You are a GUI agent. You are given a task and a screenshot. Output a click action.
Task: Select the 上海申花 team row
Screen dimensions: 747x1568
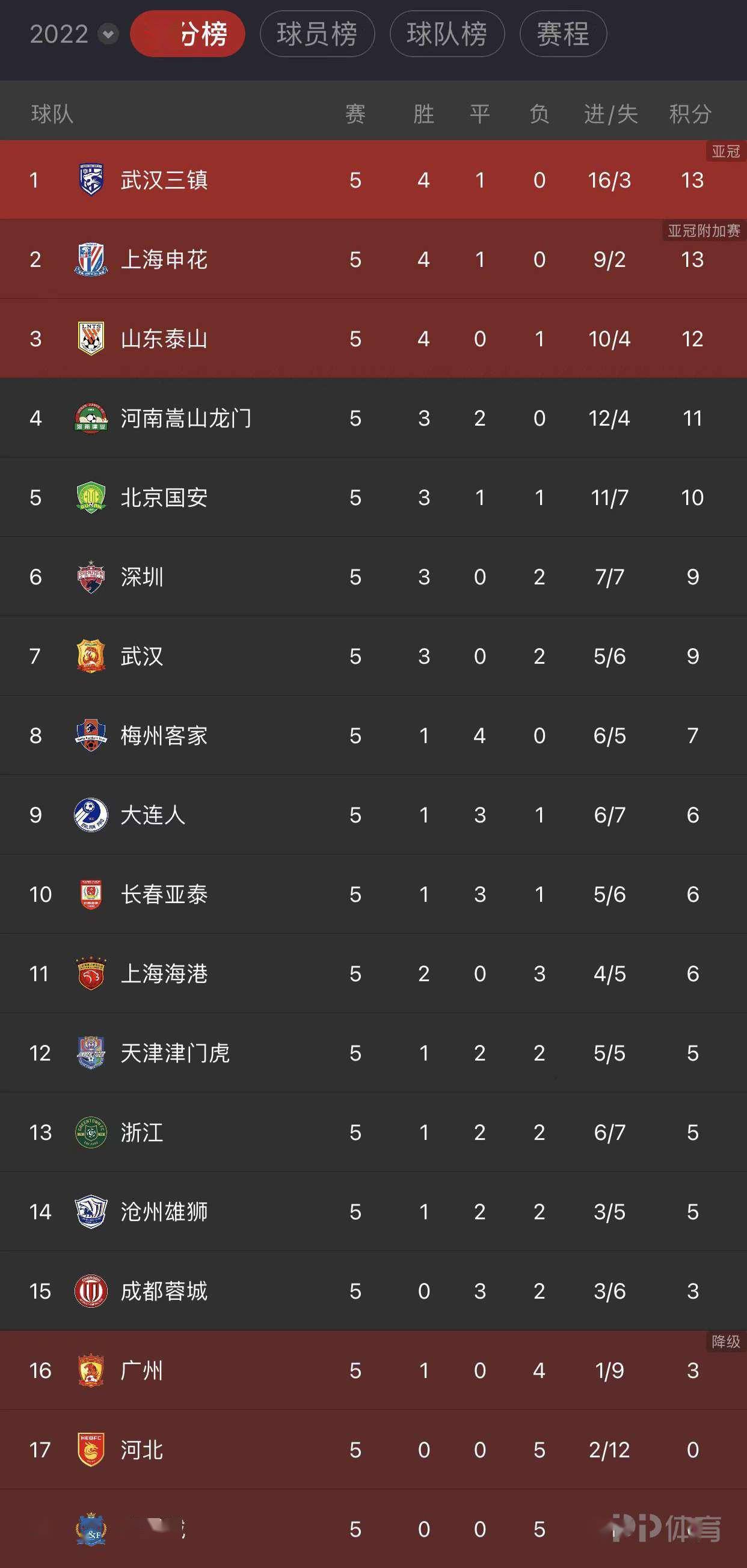click(164, 260)
